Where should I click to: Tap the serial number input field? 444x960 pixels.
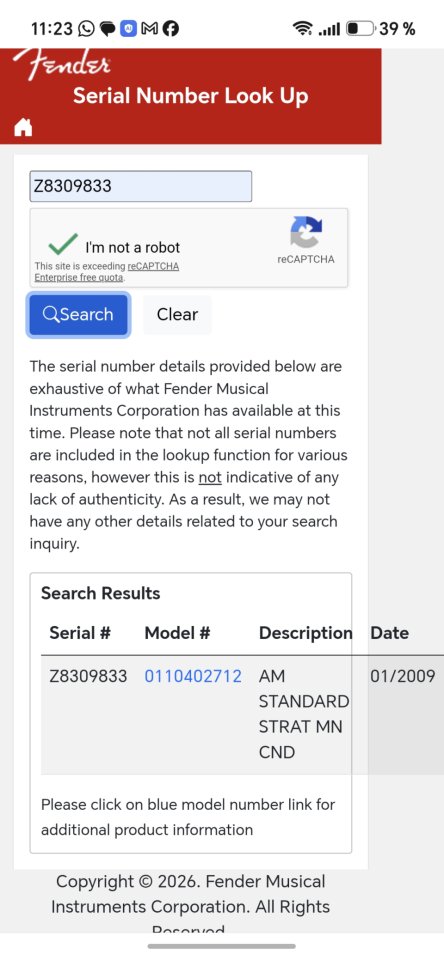[140, 186]
